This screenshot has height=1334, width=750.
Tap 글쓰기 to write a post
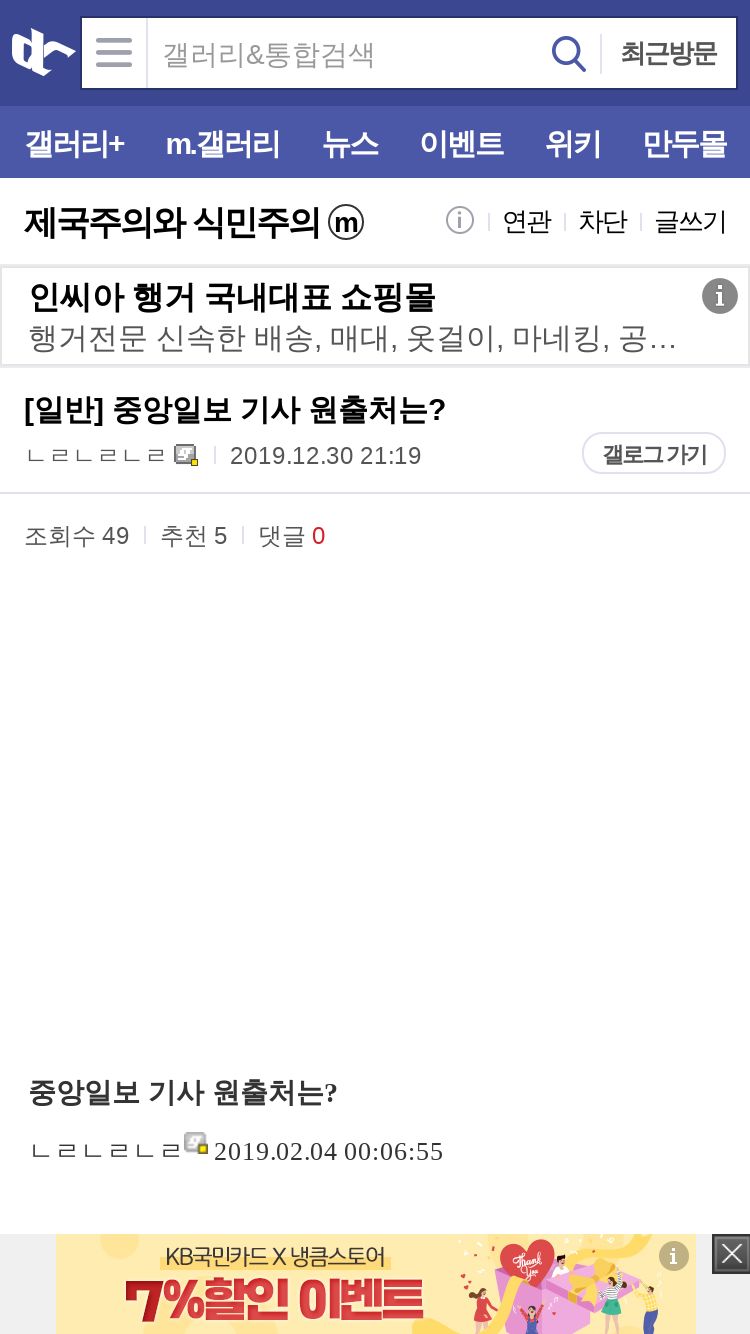690,221
